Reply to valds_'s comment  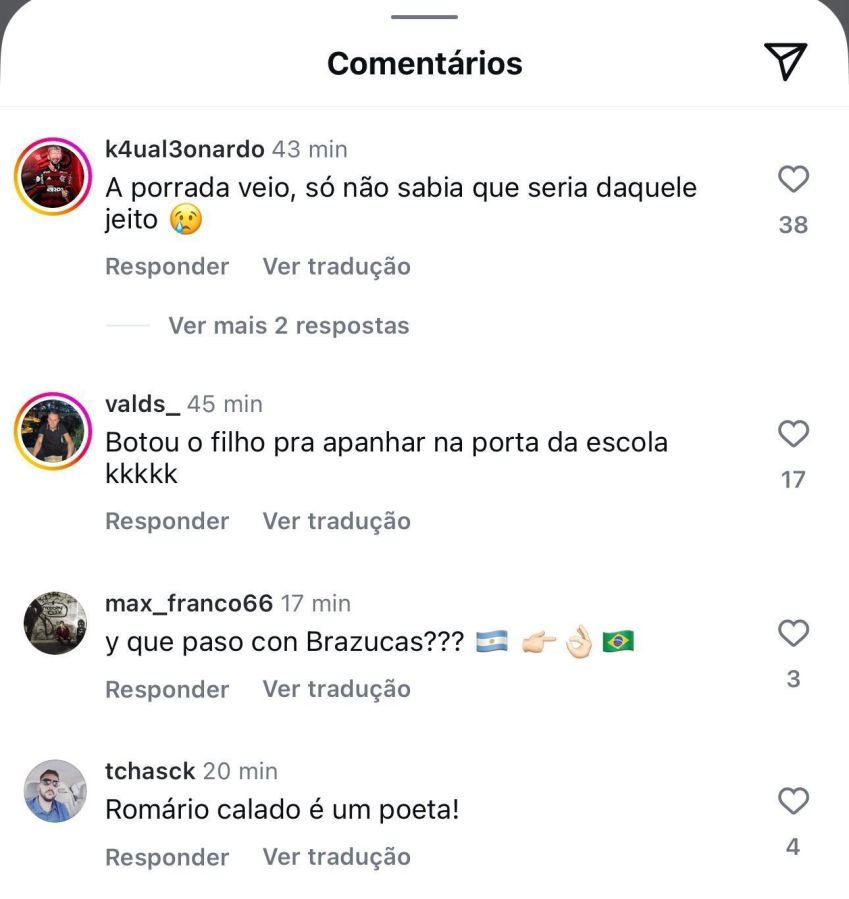pos(167,521)
